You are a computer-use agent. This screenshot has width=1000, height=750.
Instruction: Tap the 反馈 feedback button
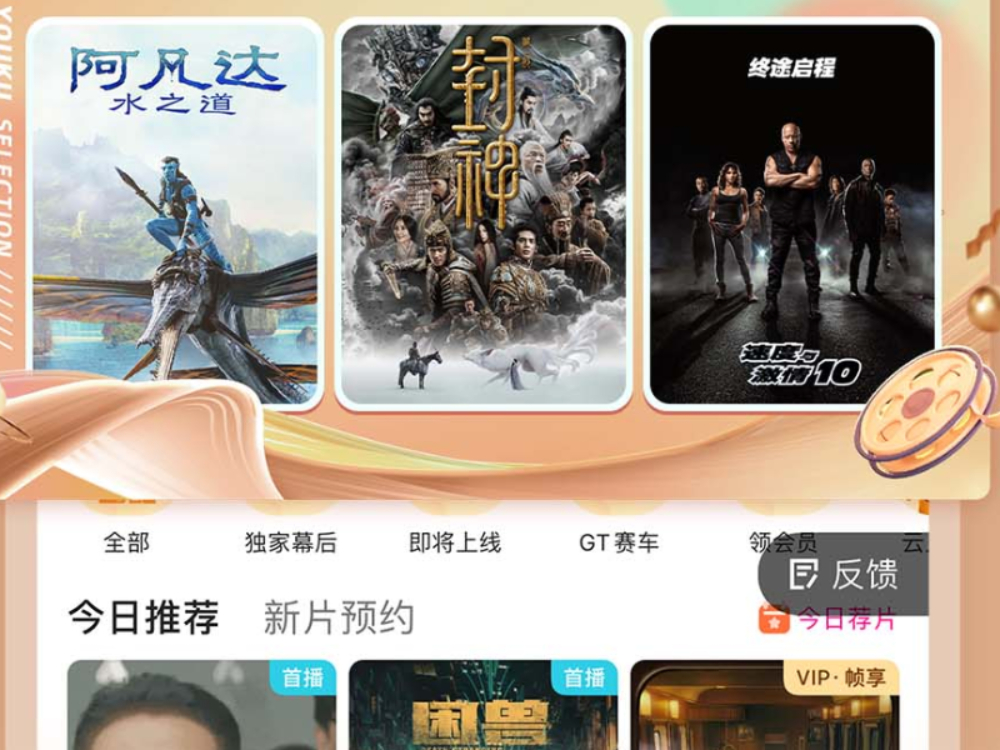click(x=845, y=574)
